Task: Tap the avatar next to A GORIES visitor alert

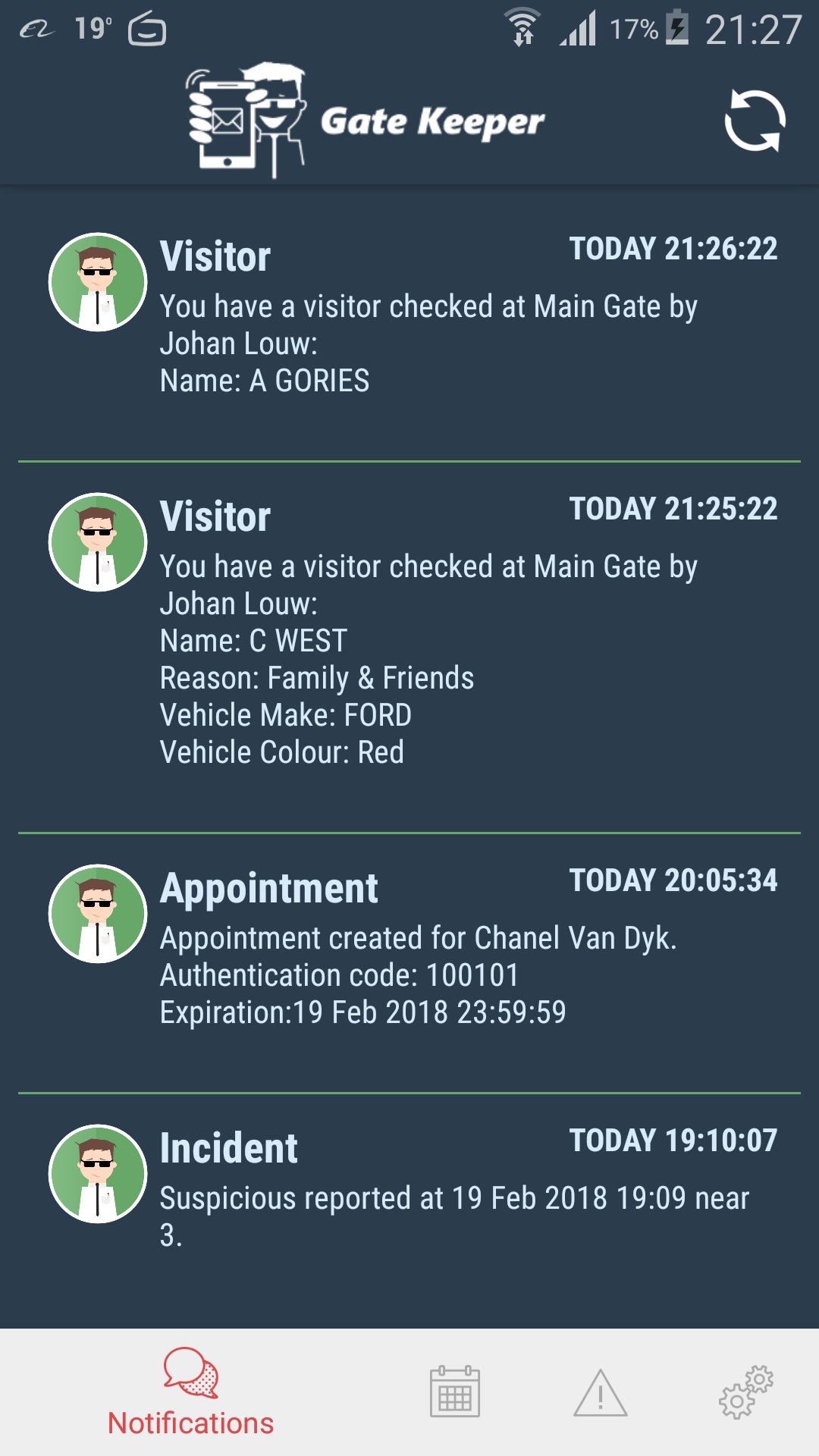Action: coord(96,279)
